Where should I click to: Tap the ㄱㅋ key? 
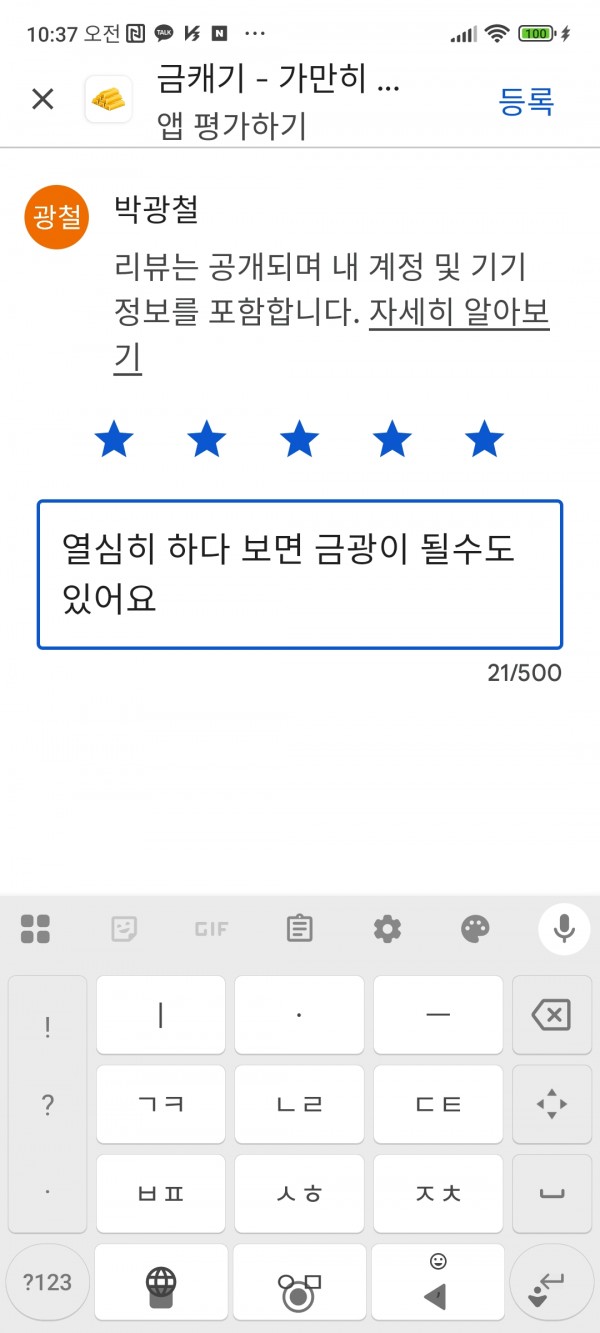tap(161, 1105)
